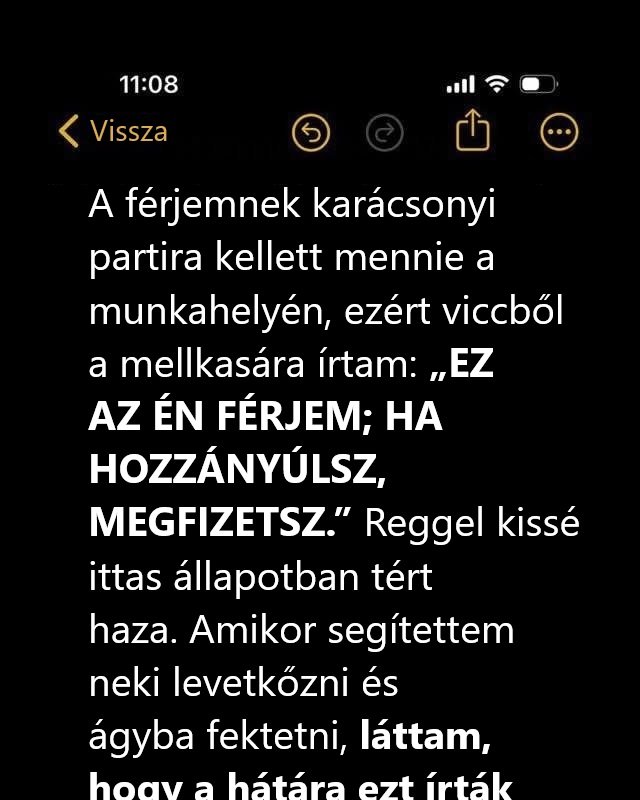Tap the redo arrow icon
The height and width of the screenshot is (800, 640).
(385, 132)
